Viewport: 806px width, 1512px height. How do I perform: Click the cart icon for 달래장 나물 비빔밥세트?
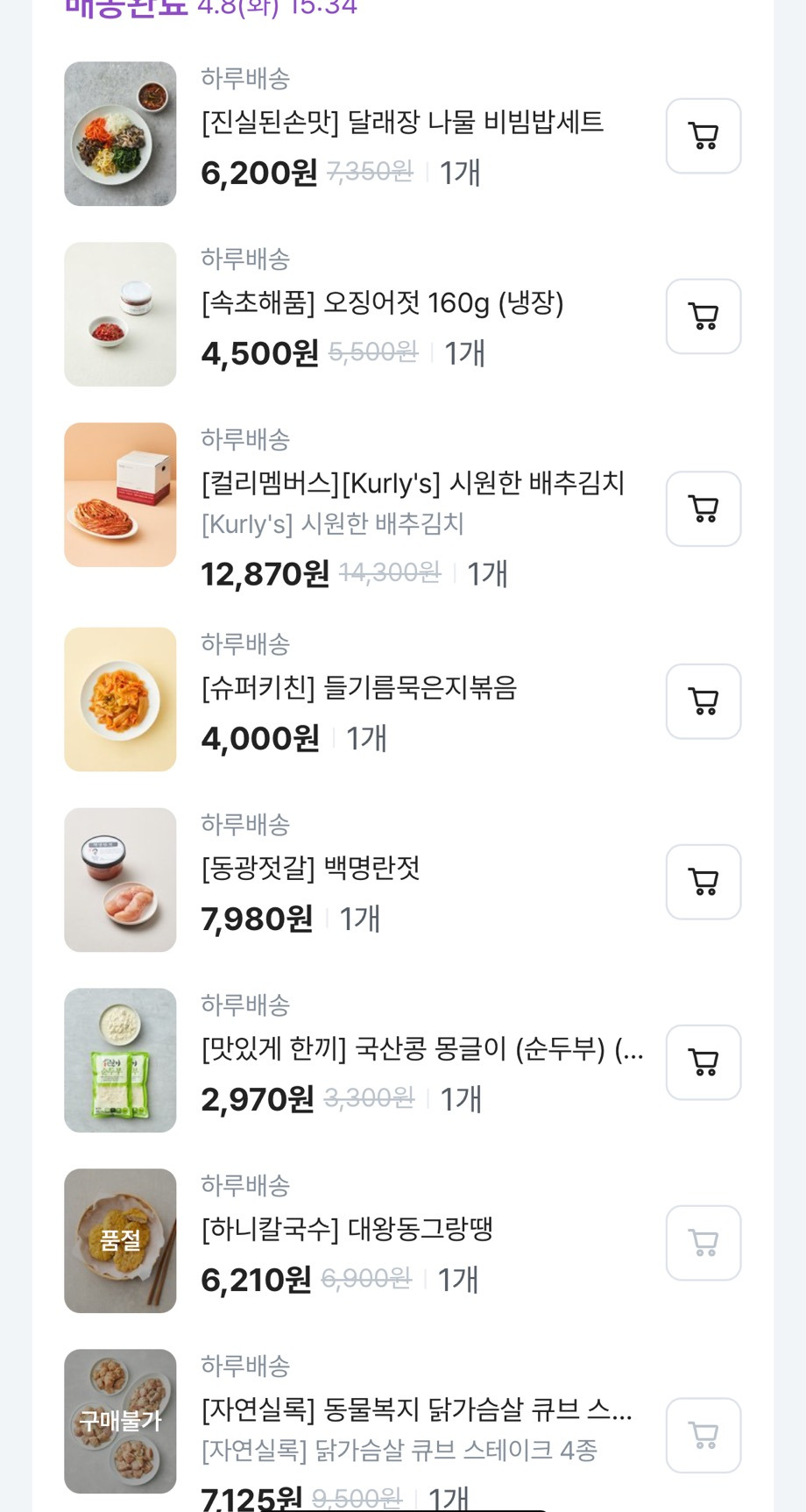tap(703, 137)
